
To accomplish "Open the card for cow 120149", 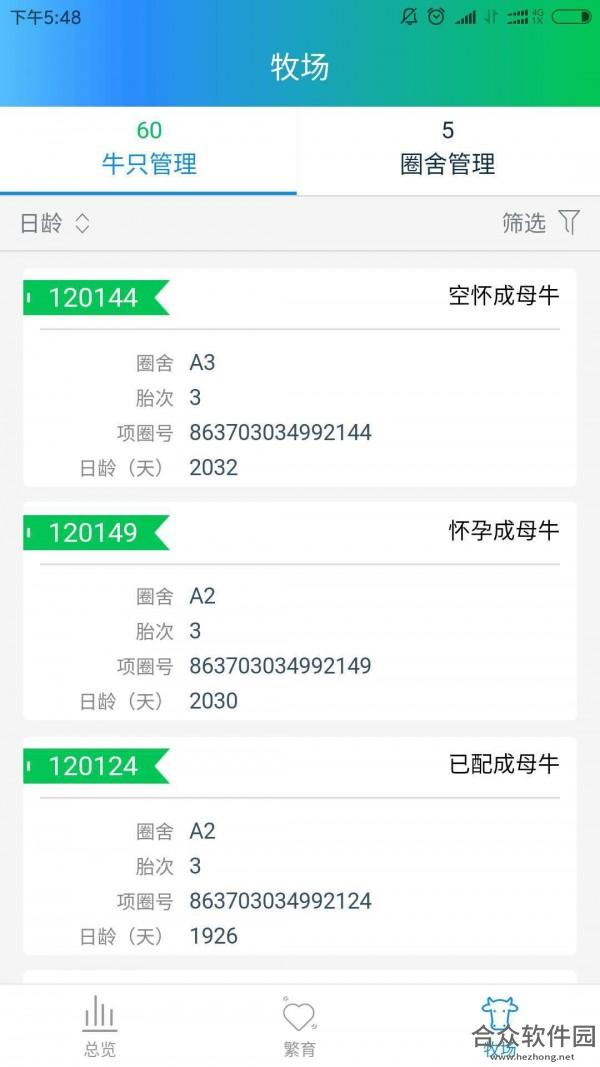I will [299, 611].
